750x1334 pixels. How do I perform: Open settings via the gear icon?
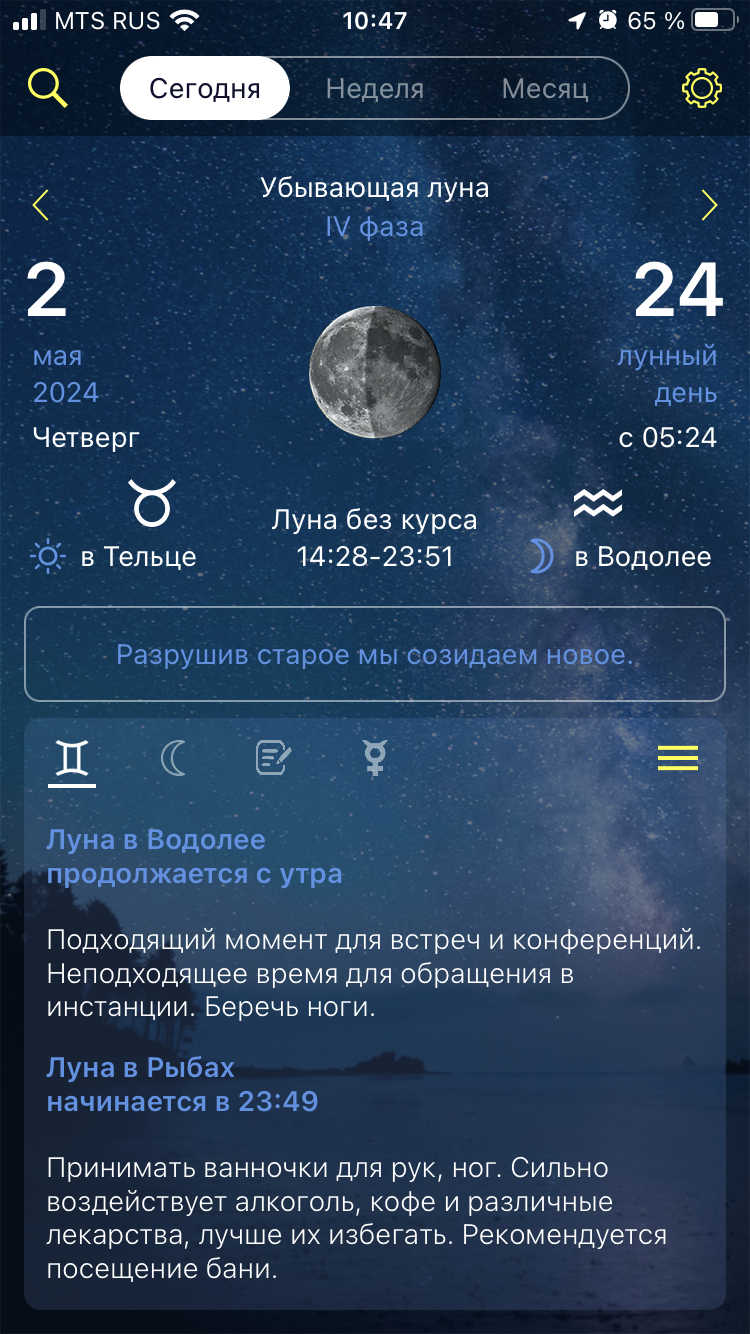click(706, 88)
